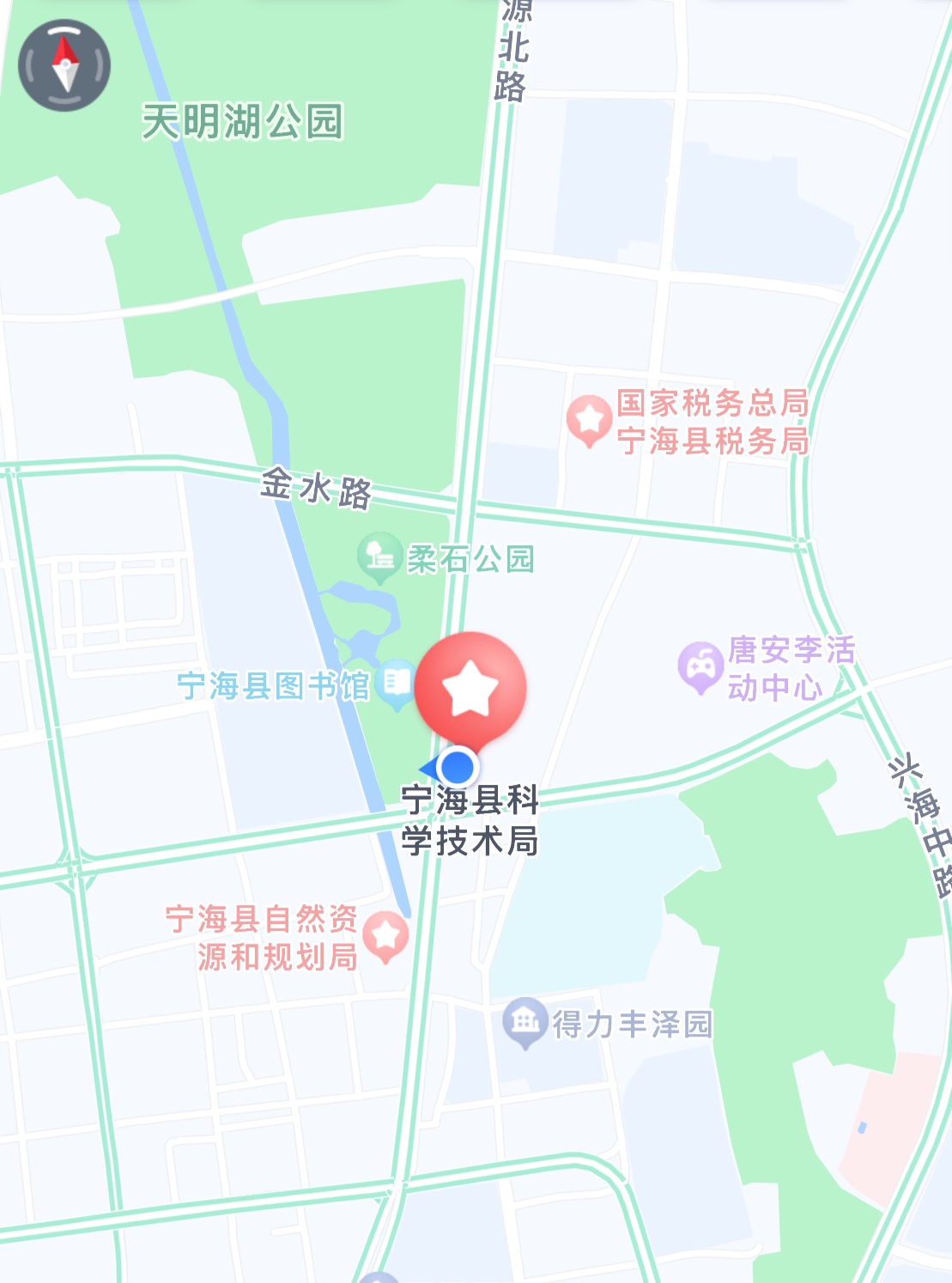Select the 得力丰泽园 building marker
The height and width of the screenshot is (1283, 952).
point(525,1021)
